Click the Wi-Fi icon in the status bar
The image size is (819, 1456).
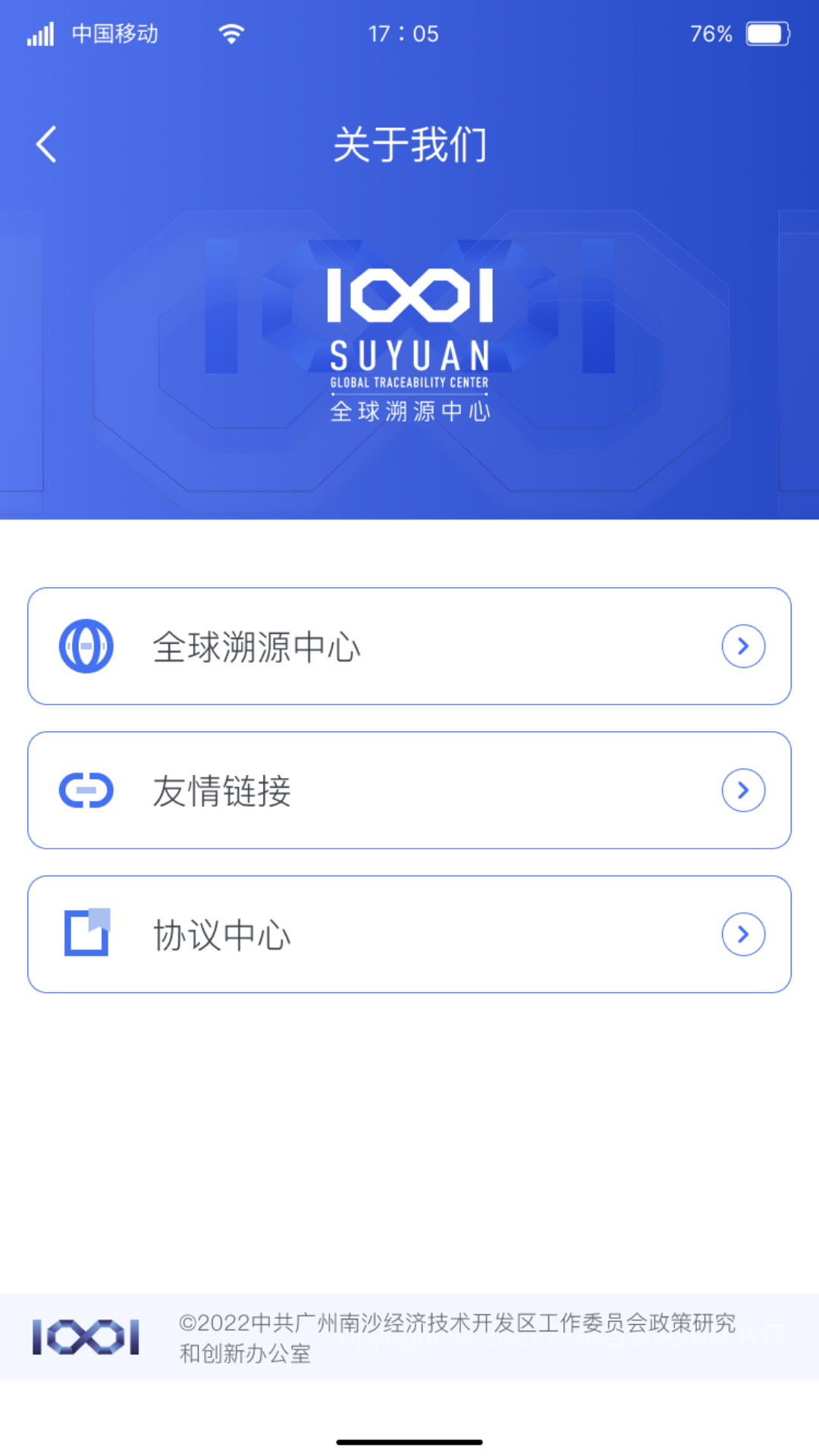tap(230, 33)
